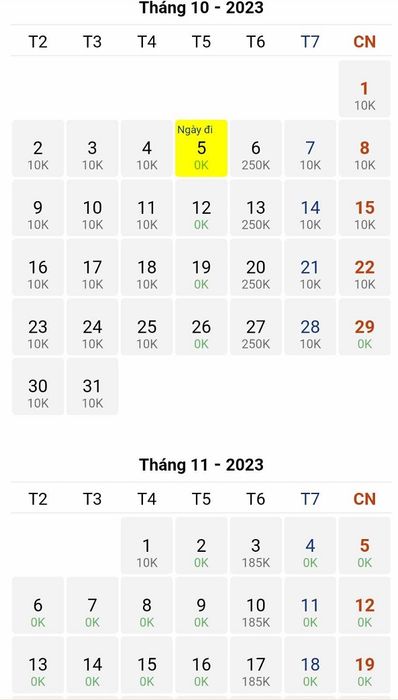
Task: Pick October 24 with 10K fare
Action: point(92,327)
